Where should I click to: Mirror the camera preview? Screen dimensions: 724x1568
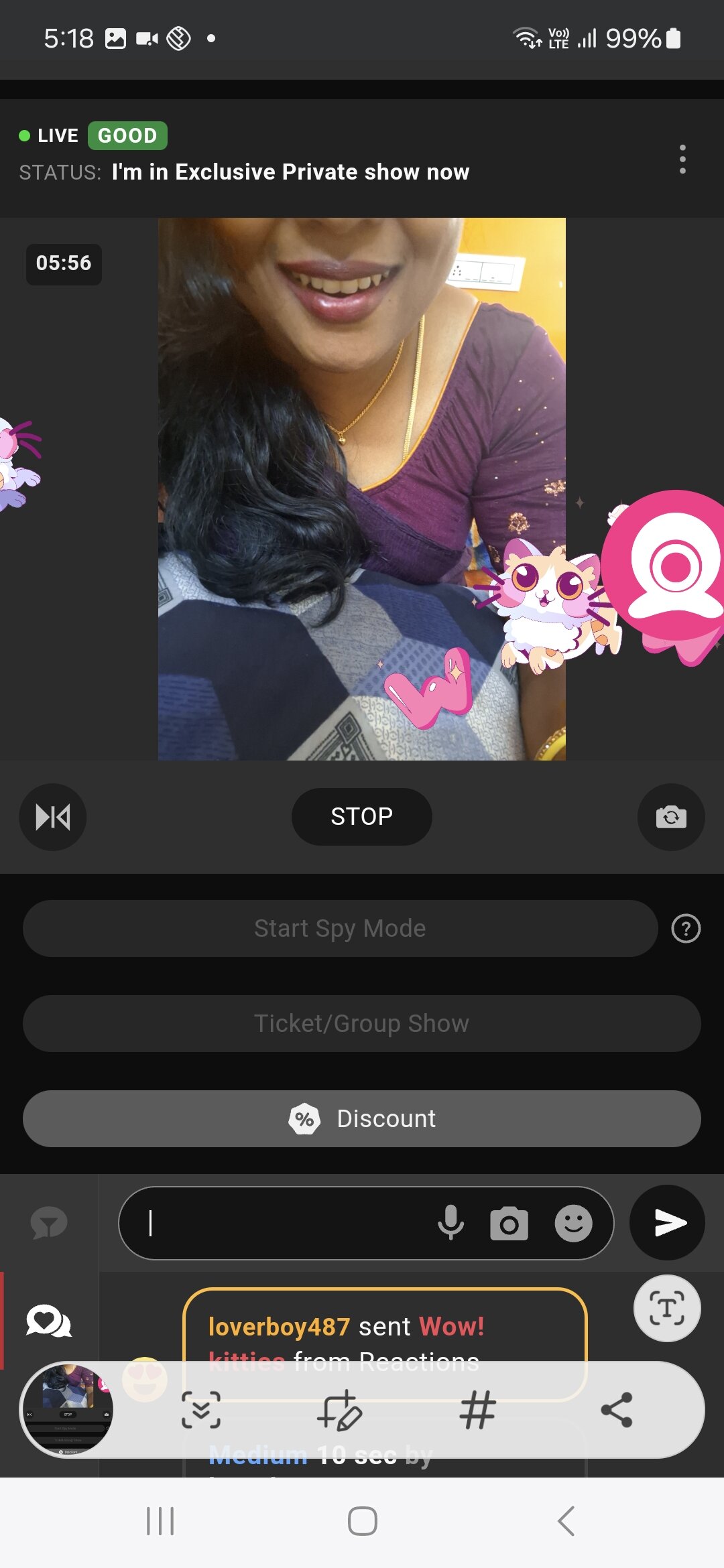click(x=52, y=817)
